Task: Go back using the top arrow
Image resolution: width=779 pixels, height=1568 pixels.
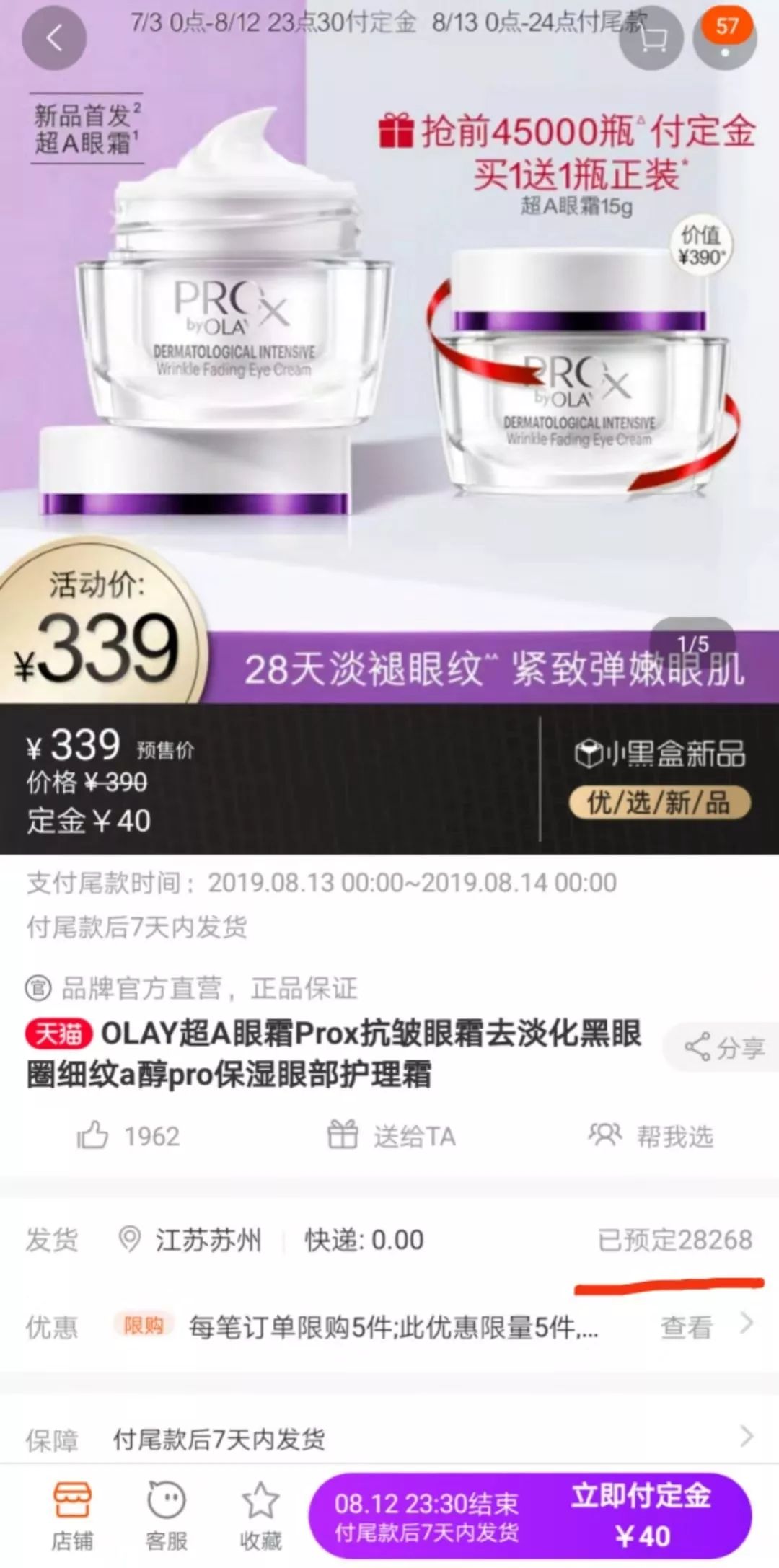Action: point(54,38)
